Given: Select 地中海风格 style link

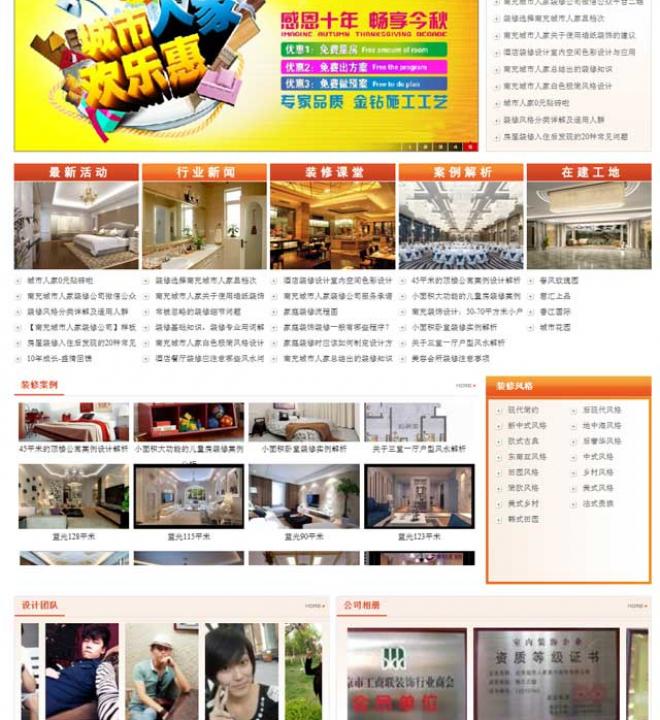Looking at the screenshot, I should click(602, 425).
